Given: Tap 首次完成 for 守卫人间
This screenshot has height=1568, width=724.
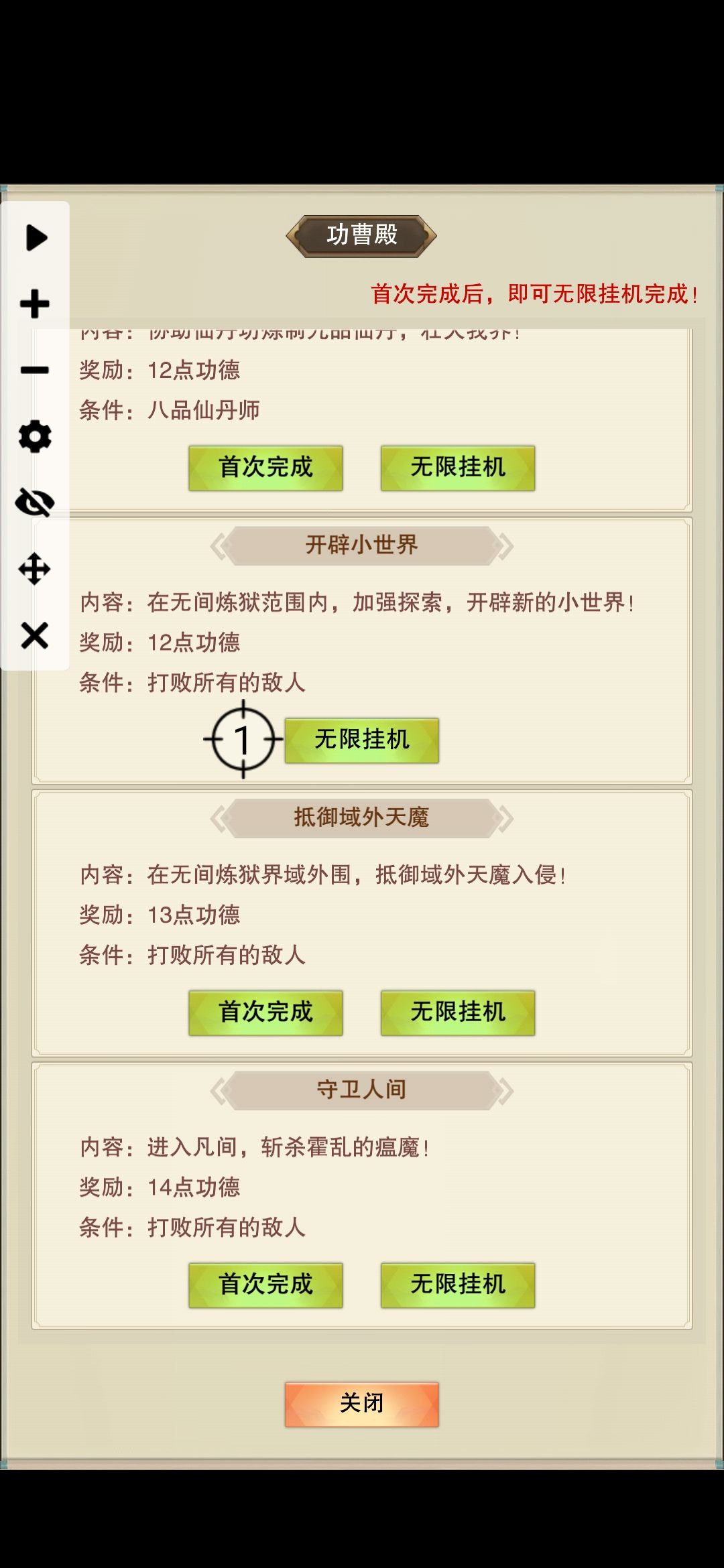Looking at the screenshot, I should click(x=265, y=1285).
